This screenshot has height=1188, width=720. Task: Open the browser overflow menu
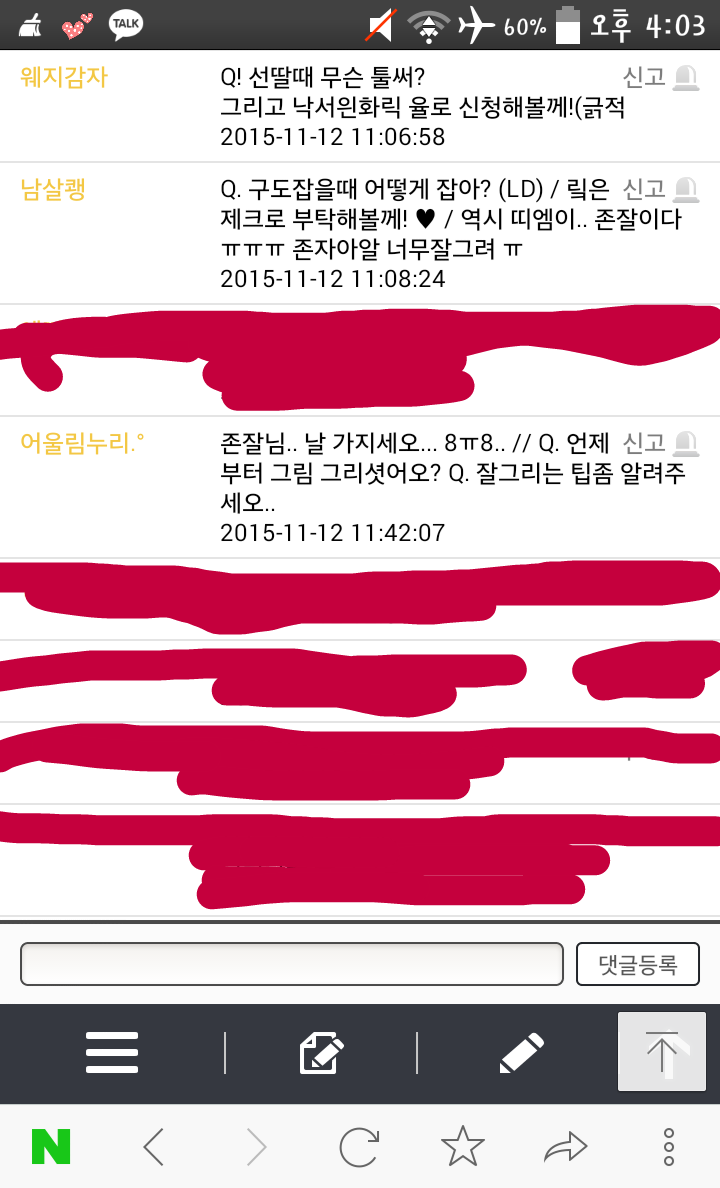pyautogui.click(x=669, y=1146)
